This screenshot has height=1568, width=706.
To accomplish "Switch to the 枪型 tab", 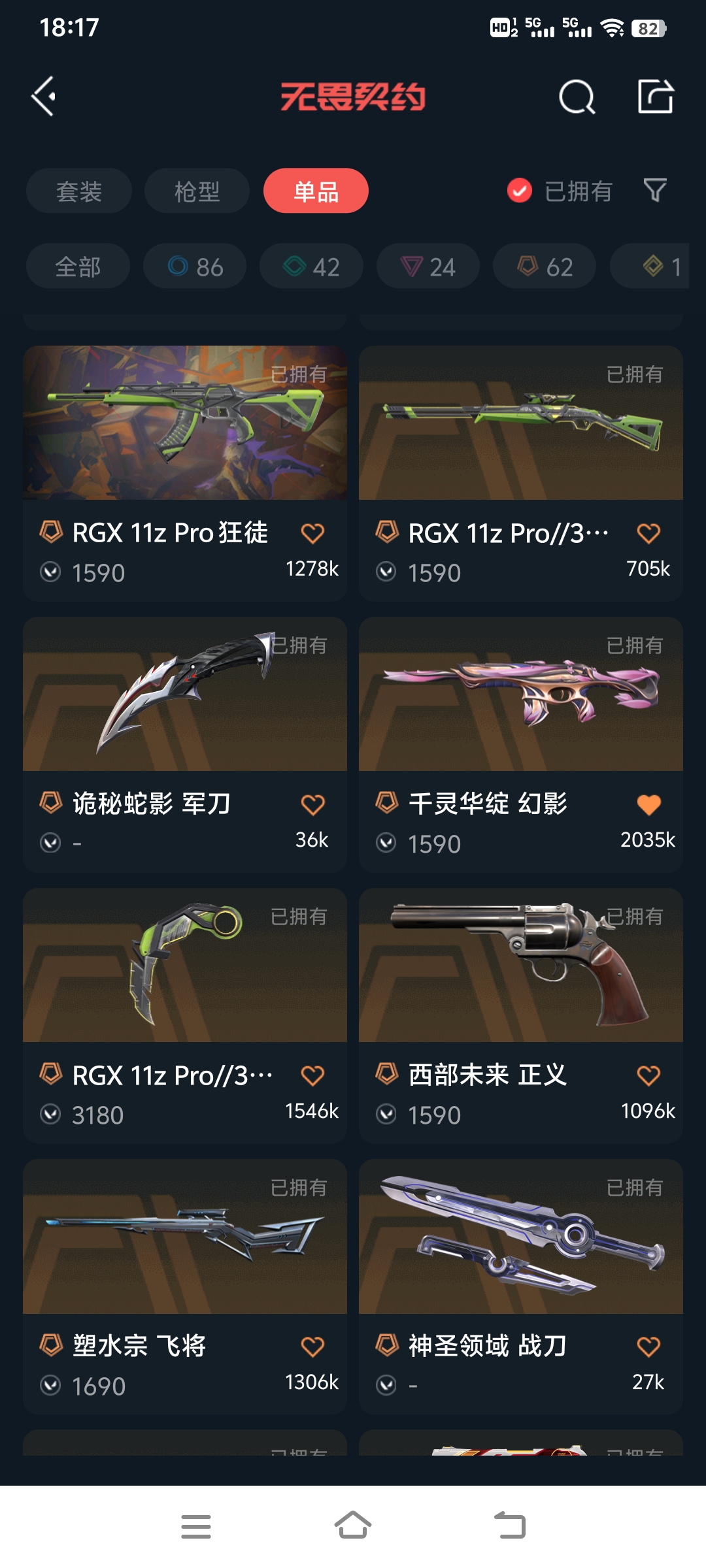I will [x=197, y=191].
